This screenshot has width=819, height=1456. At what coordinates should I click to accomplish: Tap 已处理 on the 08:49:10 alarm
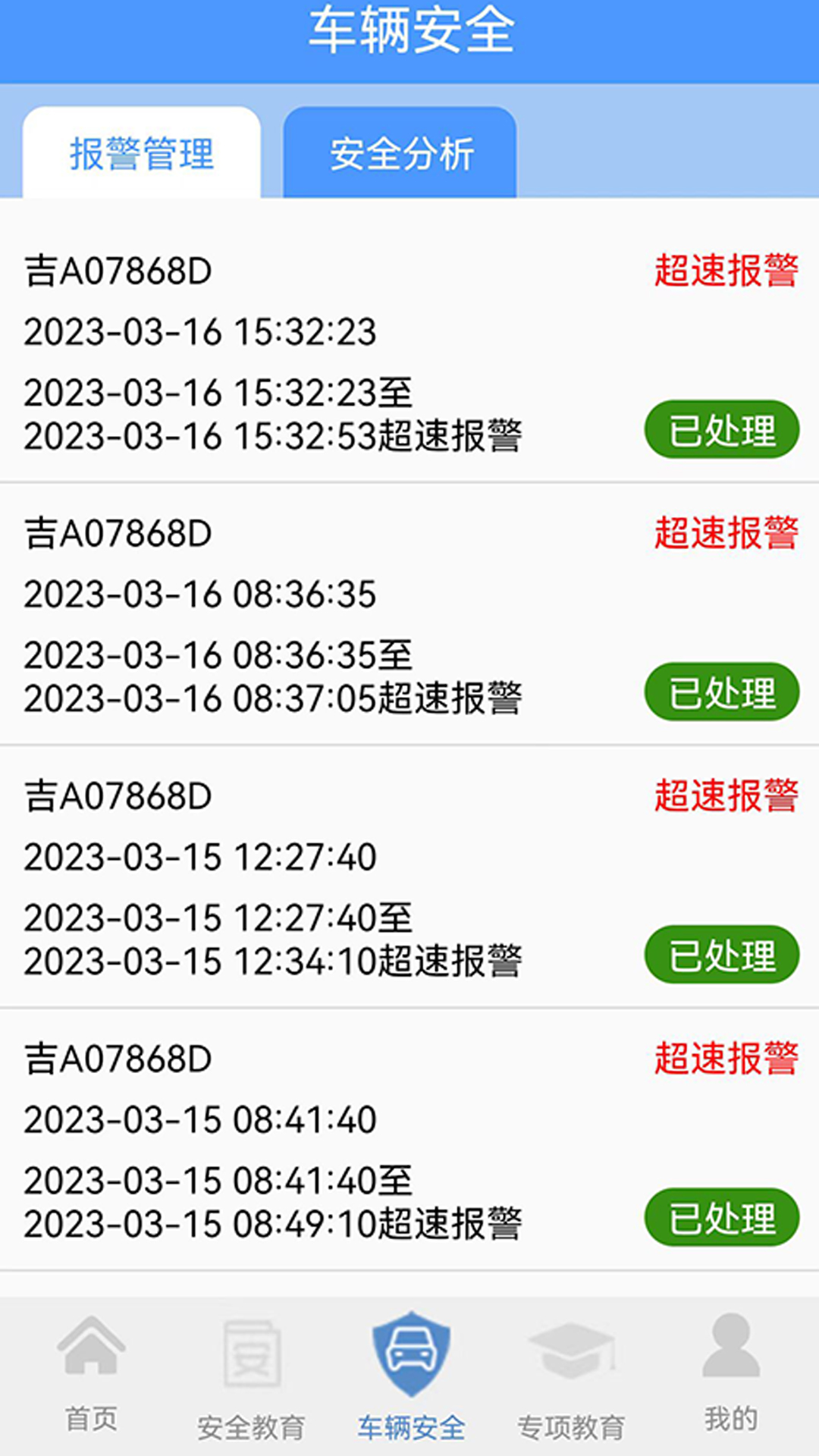(722, 1217)
